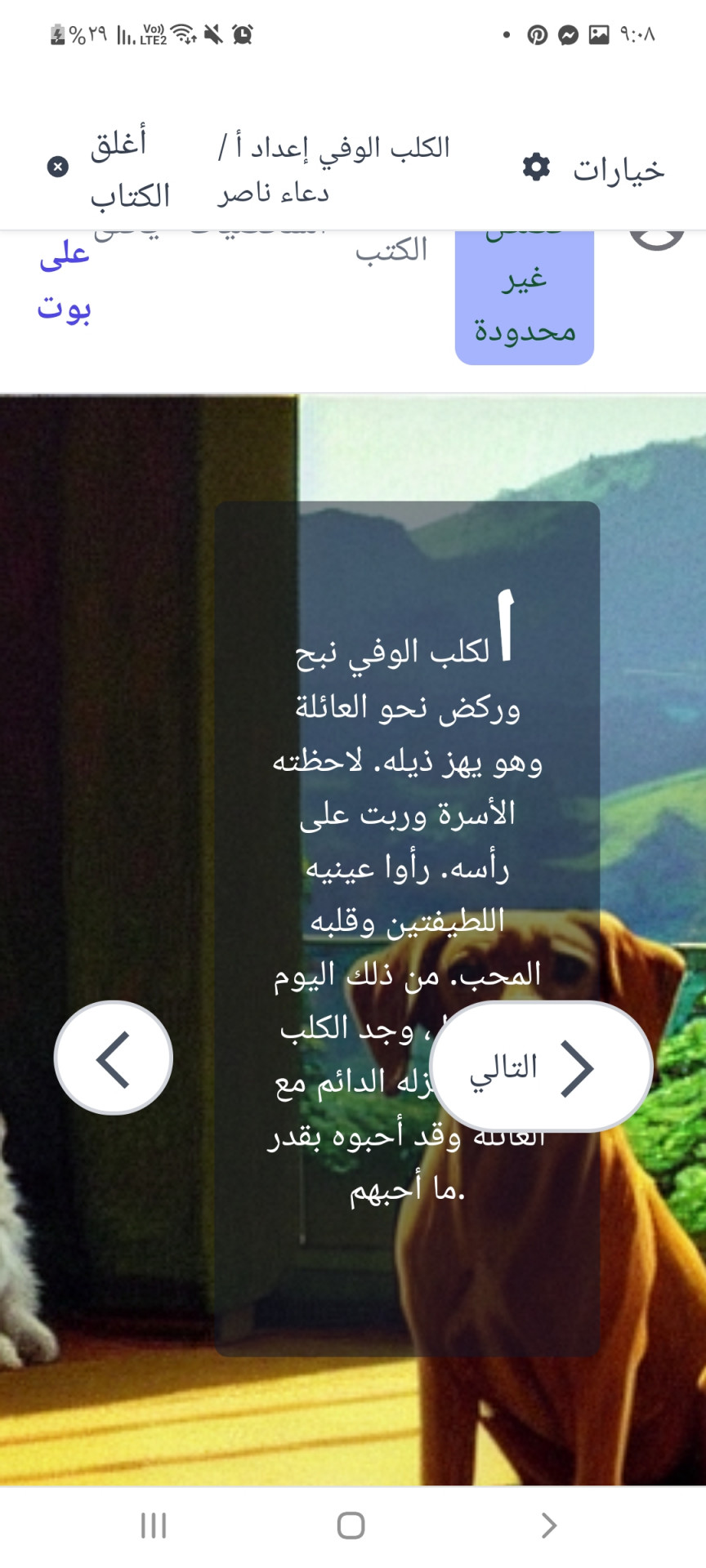Go to system home screen
Viewport: 706px width, 1568px height.
pyautogui.click(x=351, y=1525)
